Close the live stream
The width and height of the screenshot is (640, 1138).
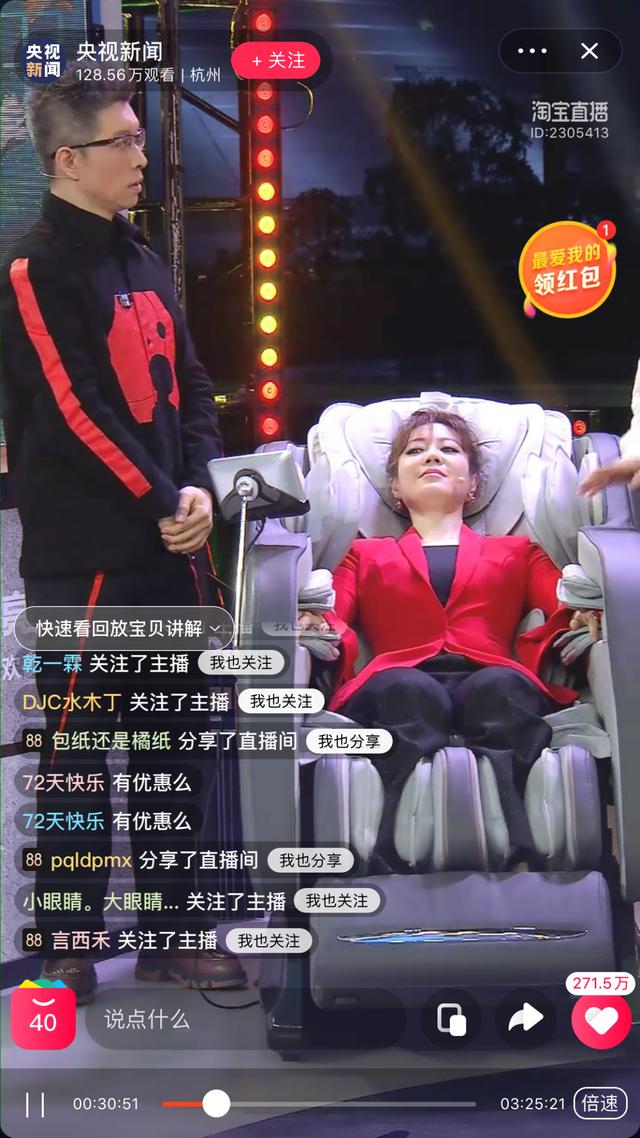pos(590,51)
